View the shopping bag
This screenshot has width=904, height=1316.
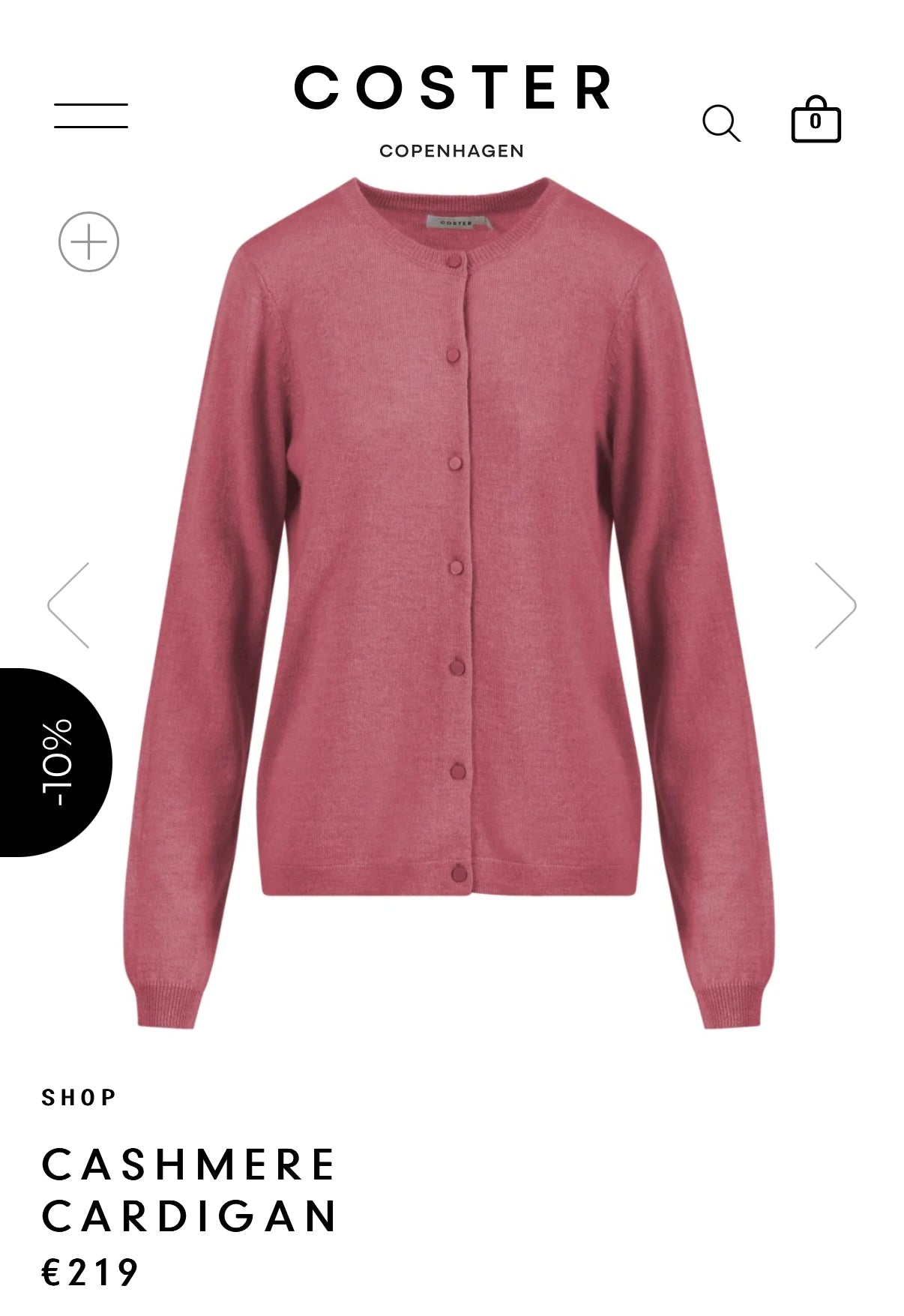816,120
